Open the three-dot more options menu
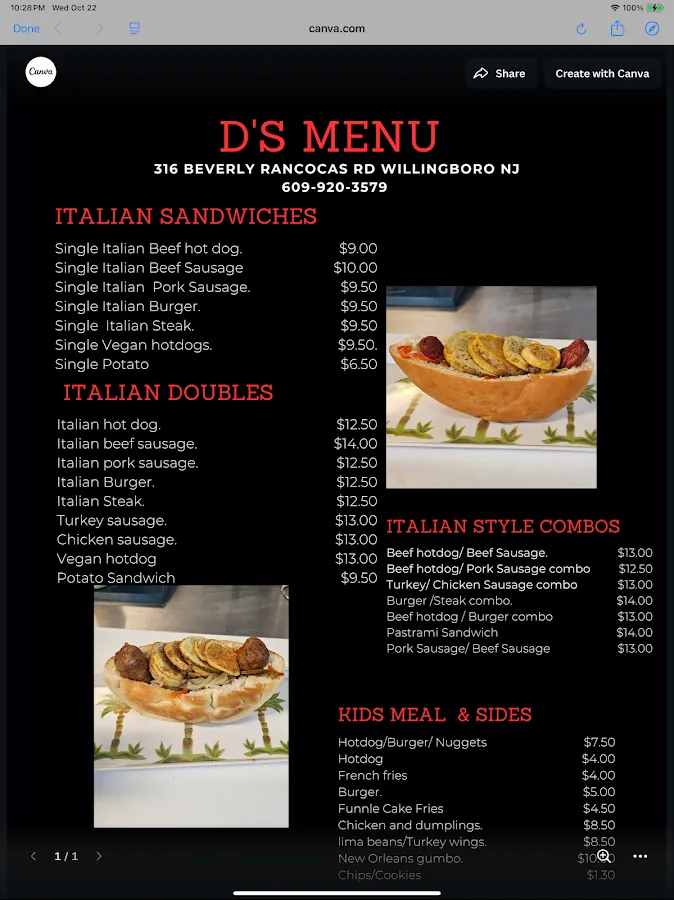Viewport: 674px width, 900px height. [640, 856]
